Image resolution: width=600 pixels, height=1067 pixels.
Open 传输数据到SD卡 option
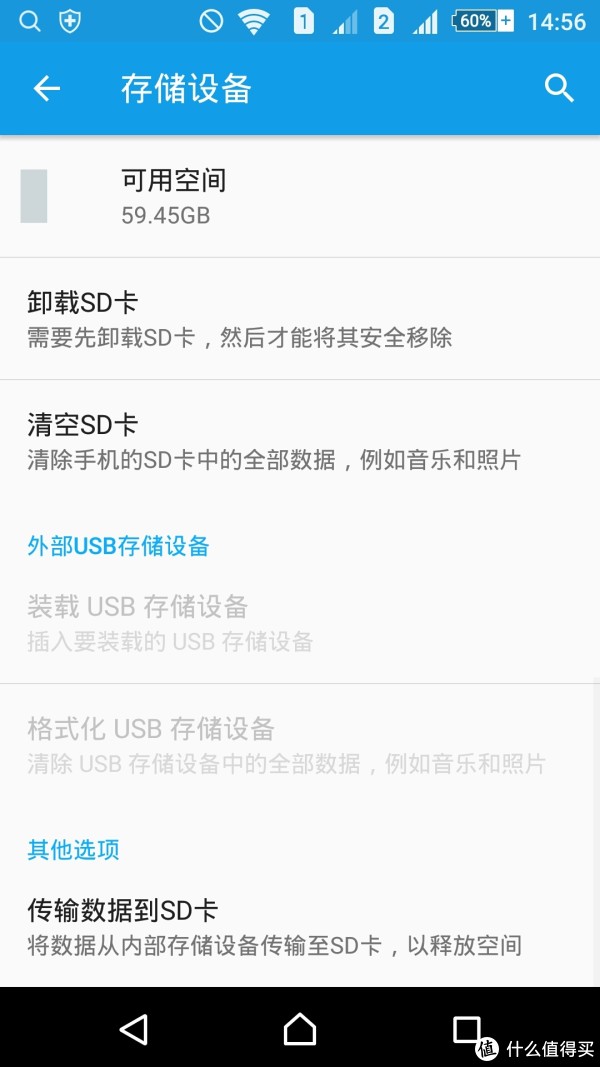click(x=300, y=926)
